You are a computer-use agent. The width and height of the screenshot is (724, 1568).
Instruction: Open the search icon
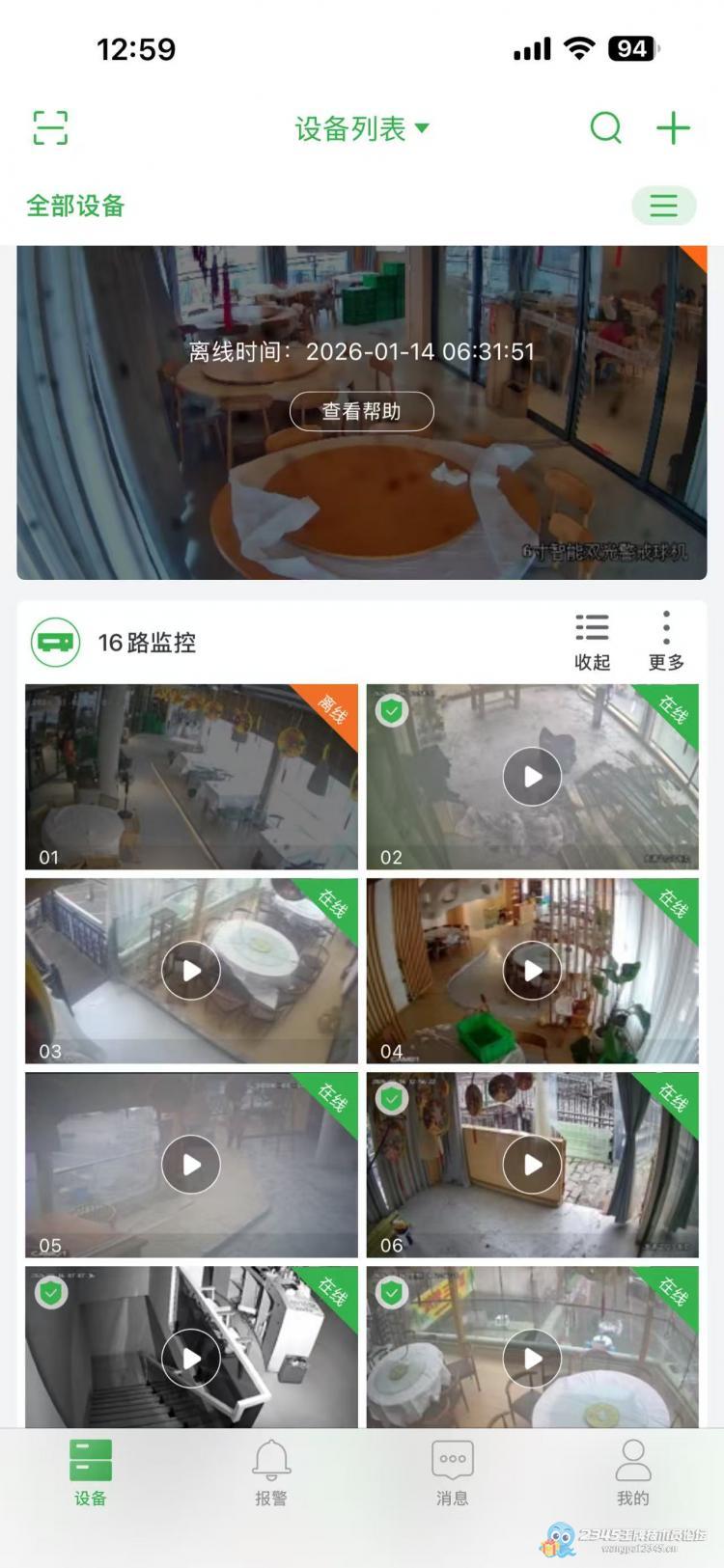click(x=605, y=127)
